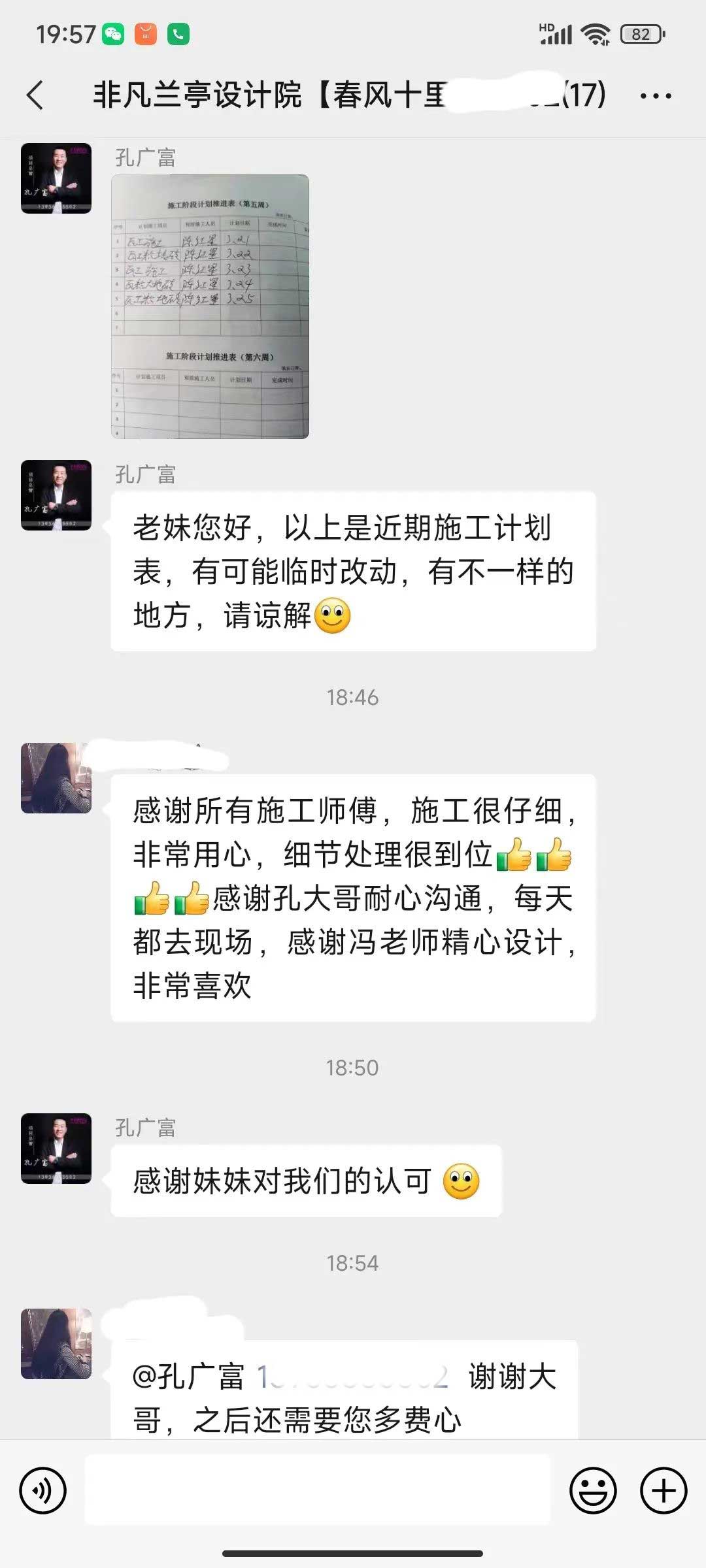Open 孔广富's avatar above the schedule photo
The height and width of the screenshot is (1568, 706).
click(x=56, y=178)
